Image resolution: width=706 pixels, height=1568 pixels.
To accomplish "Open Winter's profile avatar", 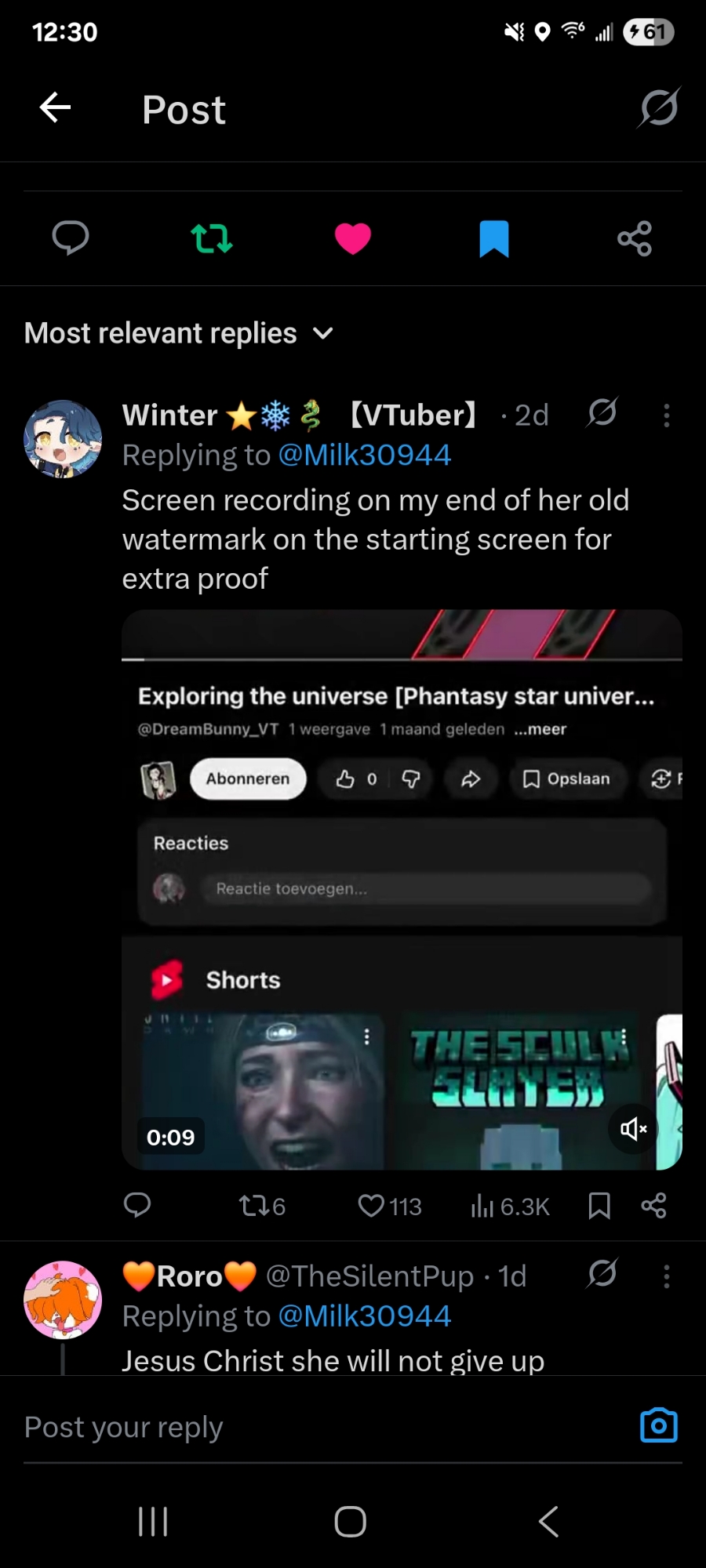I will (x=63, y=439).
